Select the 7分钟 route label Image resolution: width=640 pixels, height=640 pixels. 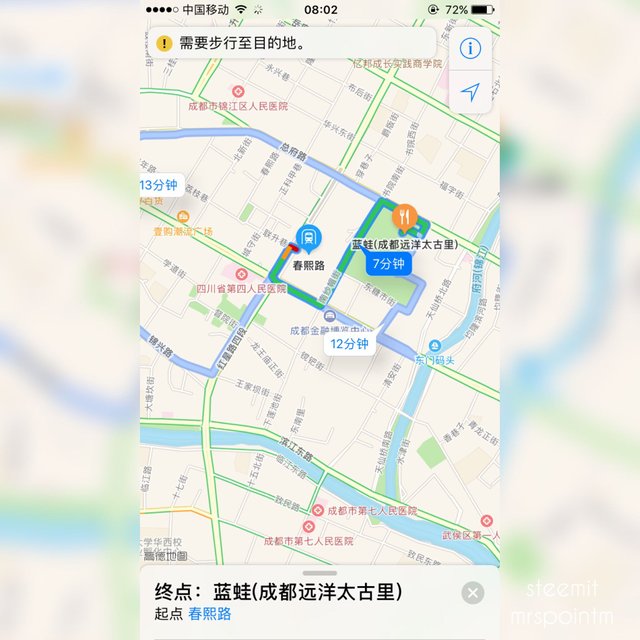387,265
